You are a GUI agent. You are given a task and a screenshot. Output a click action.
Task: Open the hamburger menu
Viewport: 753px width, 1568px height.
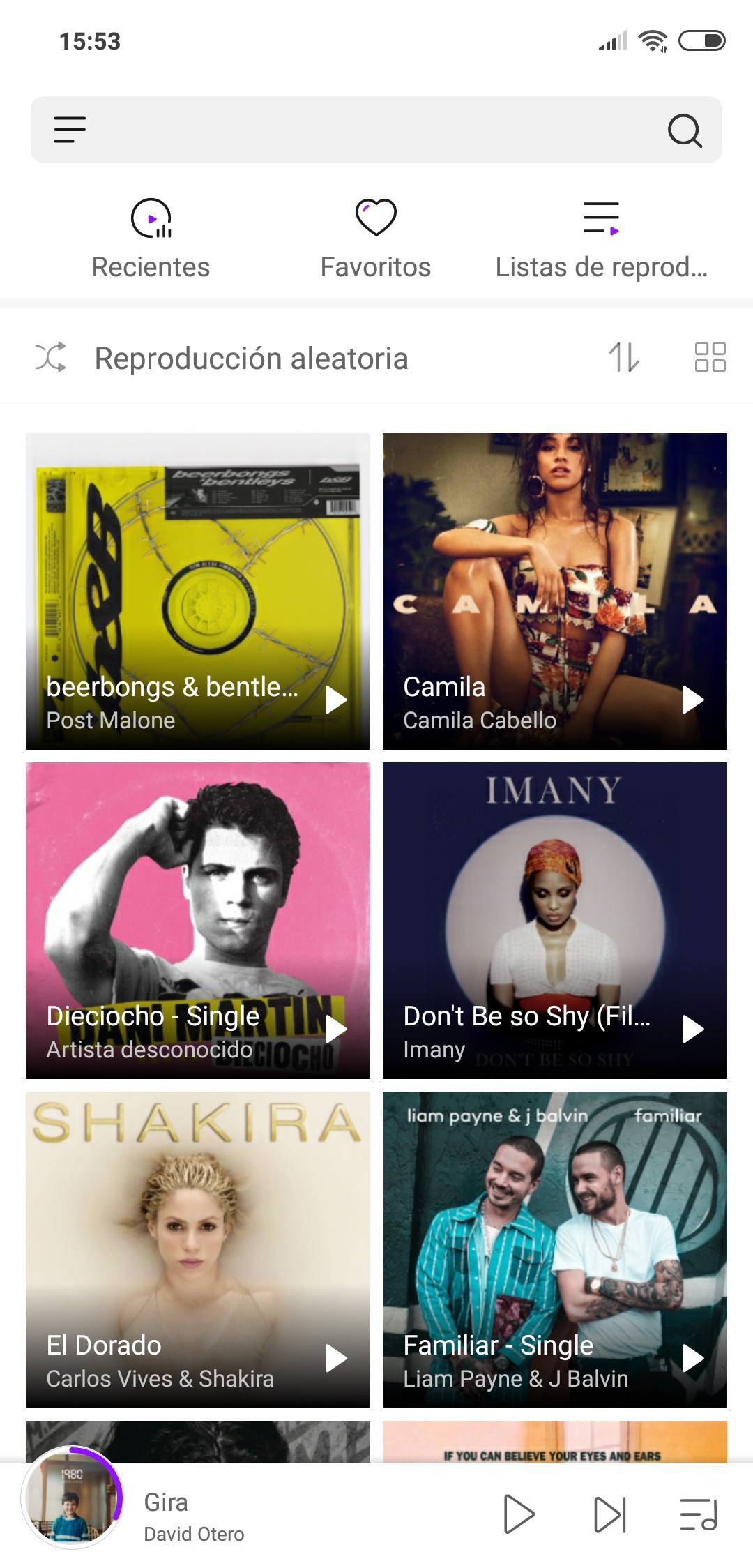[x=70, y=130]
